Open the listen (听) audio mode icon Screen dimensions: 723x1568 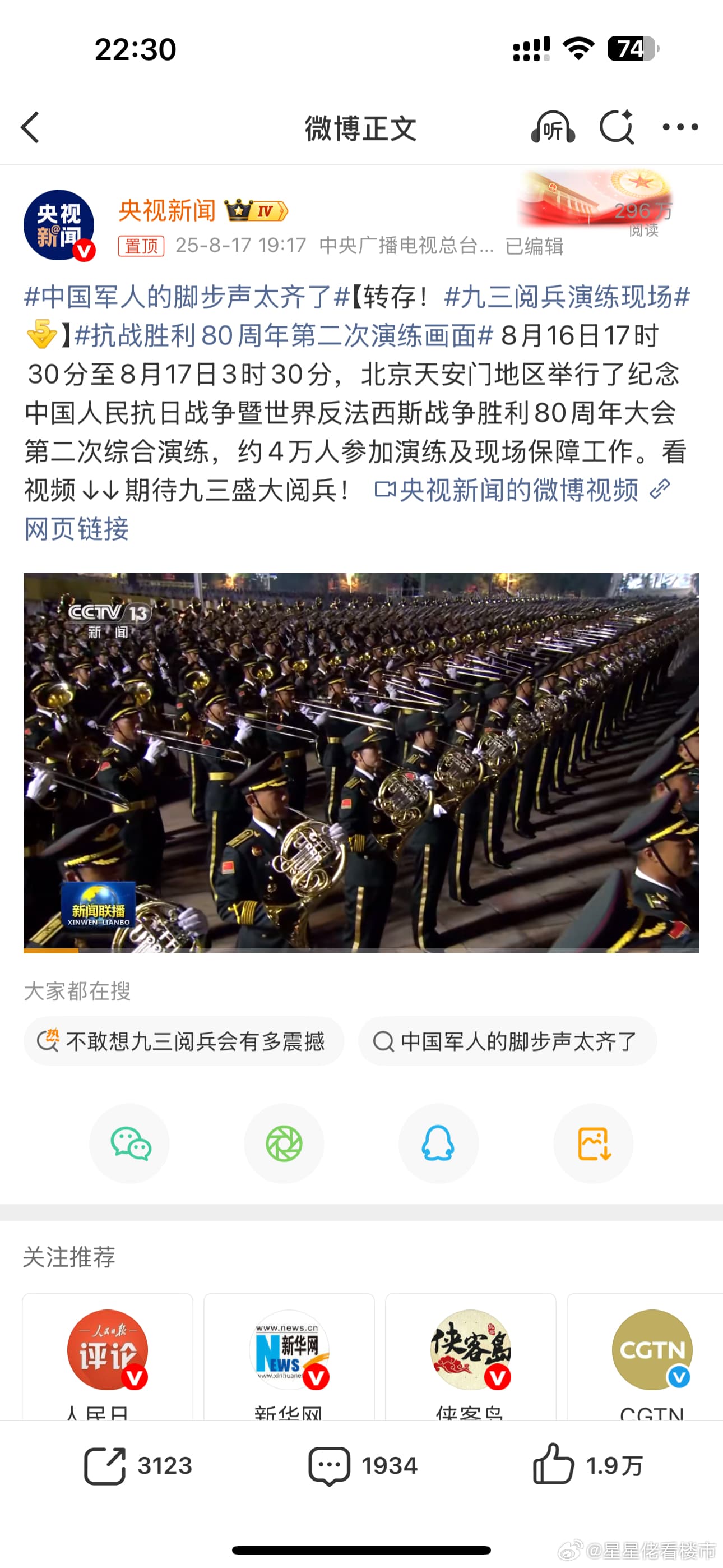tap(553, 127)
